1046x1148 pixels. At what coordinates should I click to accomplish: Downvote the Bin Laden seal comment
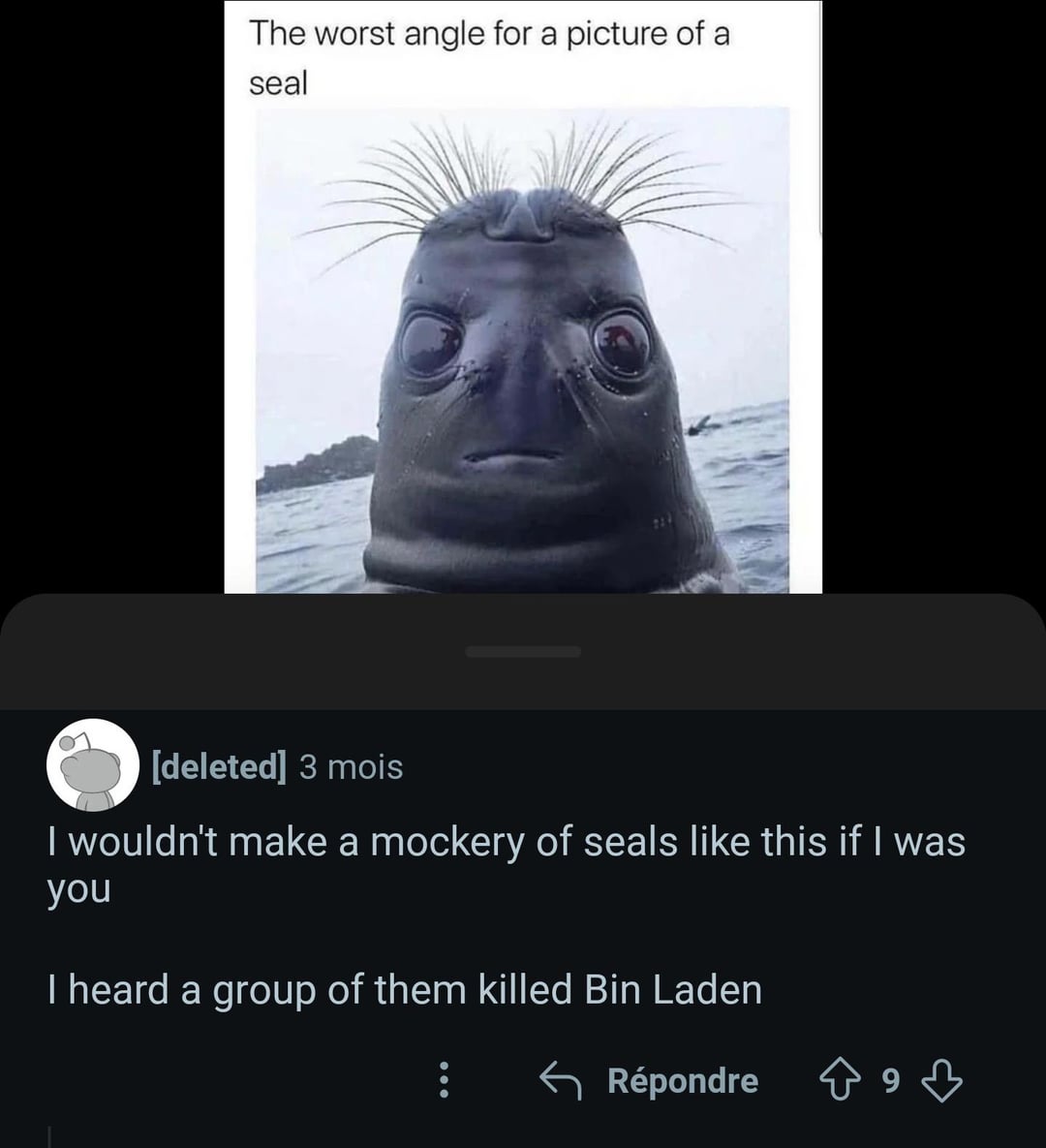click(941, 1080)
